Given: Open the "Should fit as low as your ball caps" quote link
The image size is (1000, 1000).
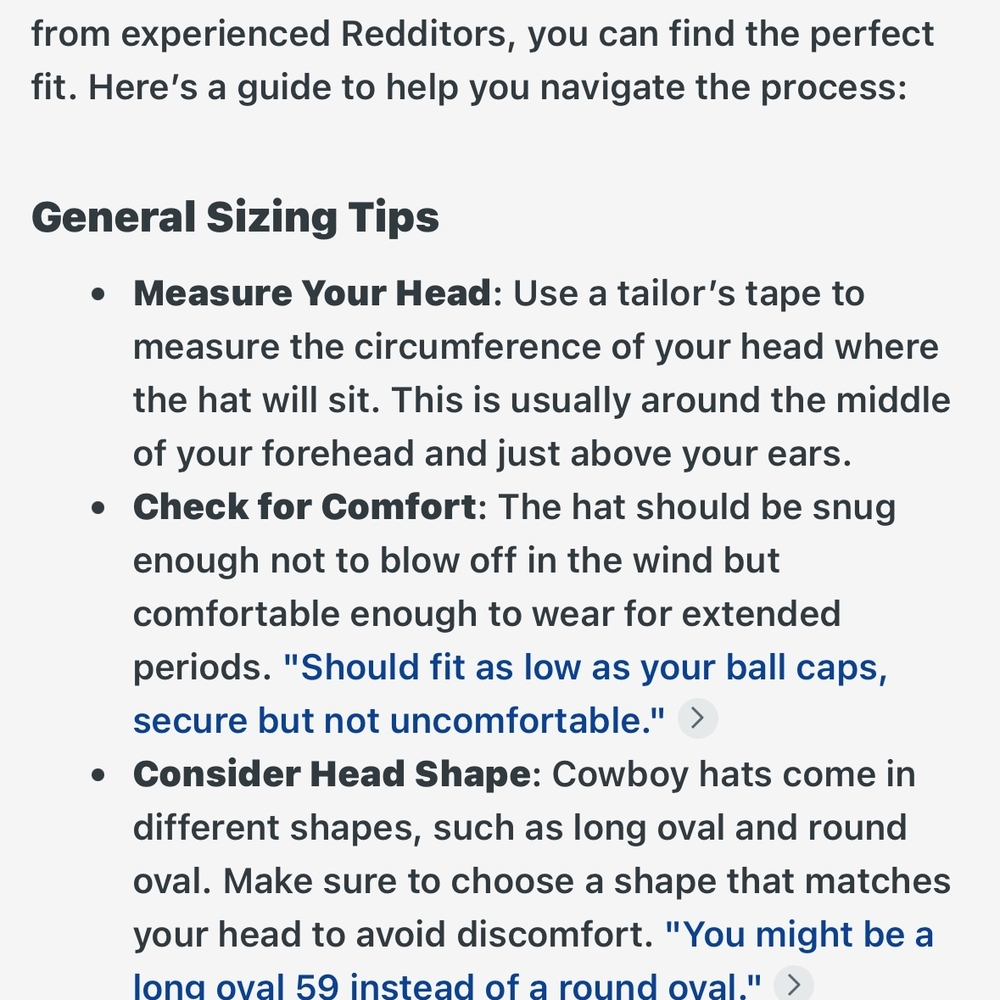Looking at the screenshot, I should click(x=585, y=668).
